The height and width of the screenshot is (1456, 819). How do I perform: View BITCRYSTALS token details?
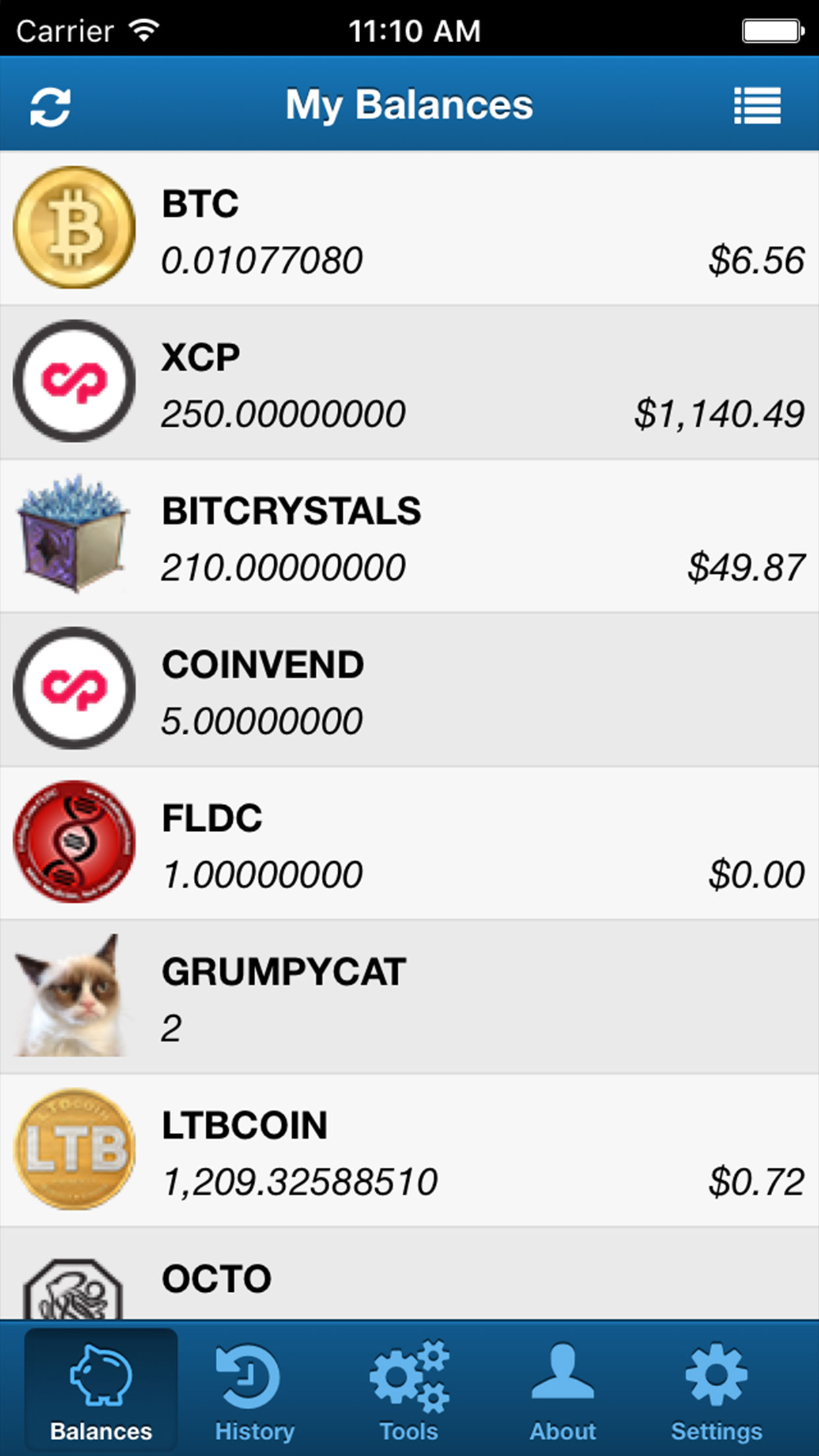click(409, 536)
